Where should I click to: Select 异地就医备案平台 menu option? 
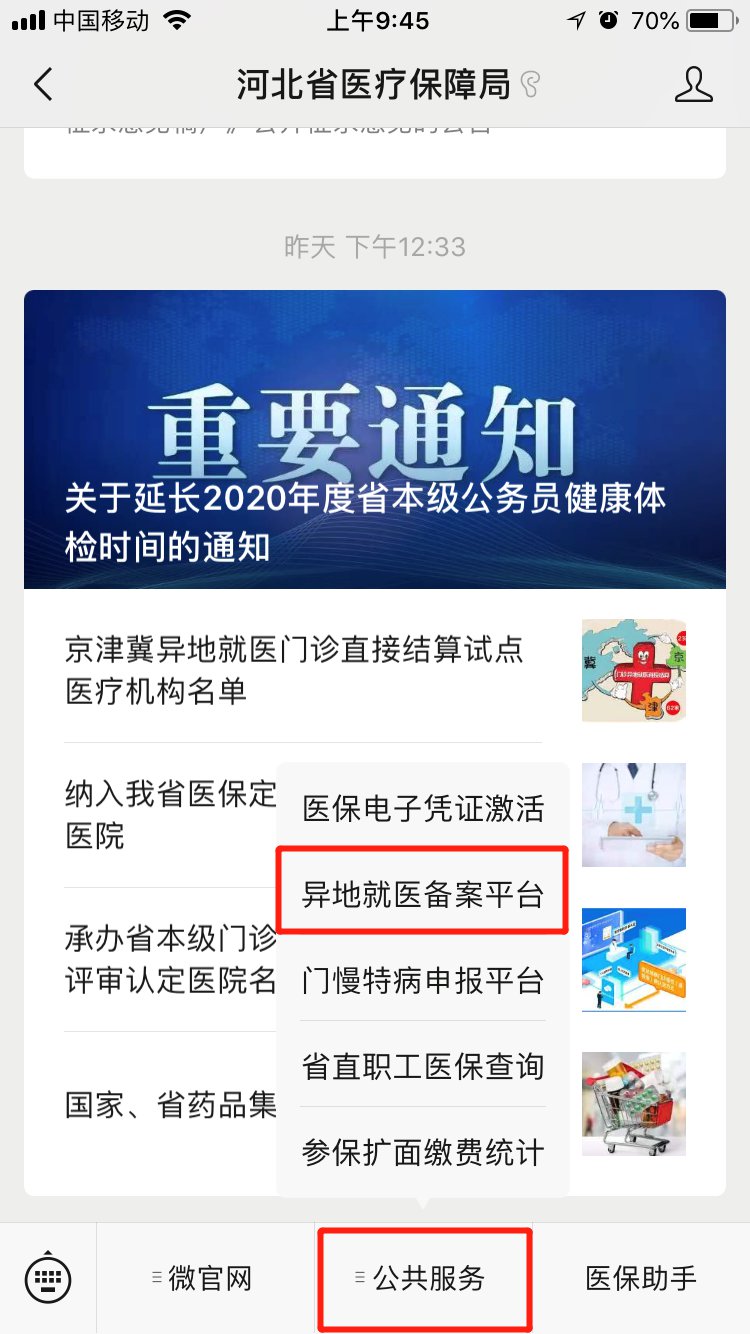click(423, 894)
